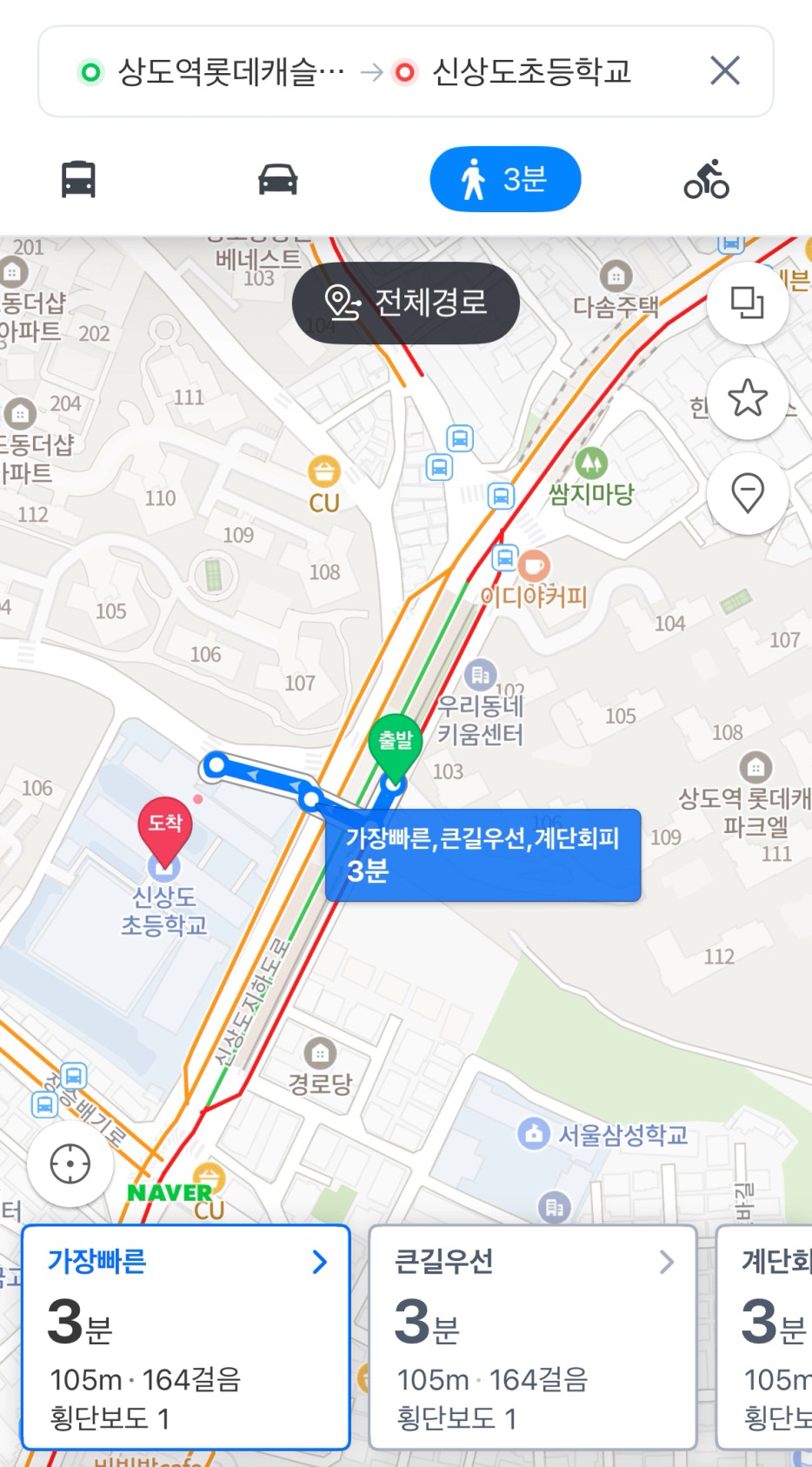Tap the 도착 marker at 신상도초등학교
Image resolution: width=812 pixels, height=1467 pixels.
[x=164, y=826]
